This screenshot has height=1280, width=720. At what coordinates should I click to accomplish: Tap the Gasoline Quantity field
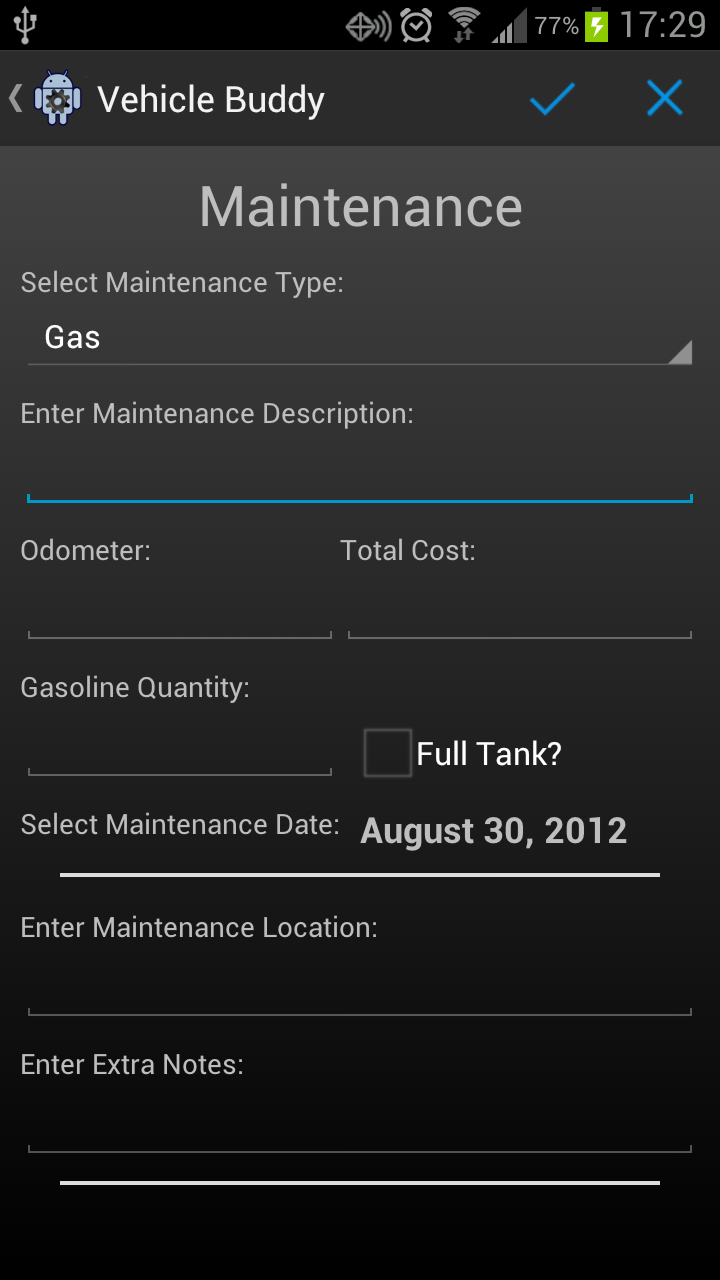(180, 748)
